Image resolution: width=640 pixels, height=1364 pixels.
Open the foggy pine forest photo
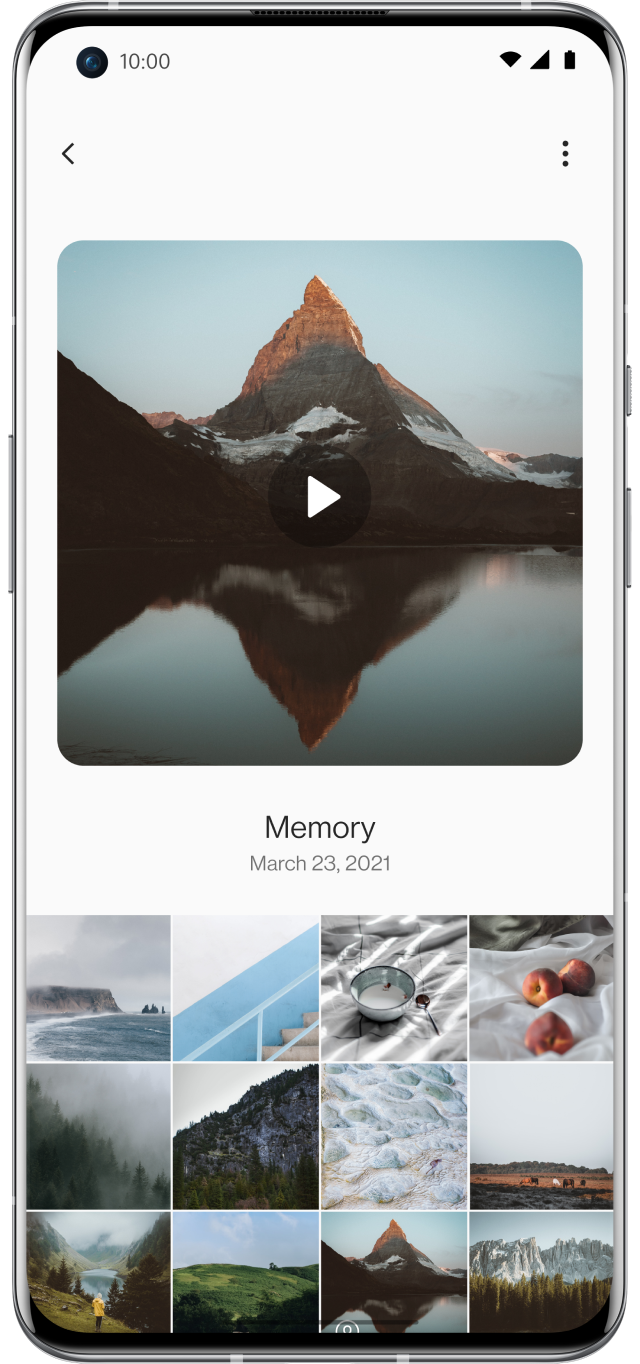(x=98, y=1136)
